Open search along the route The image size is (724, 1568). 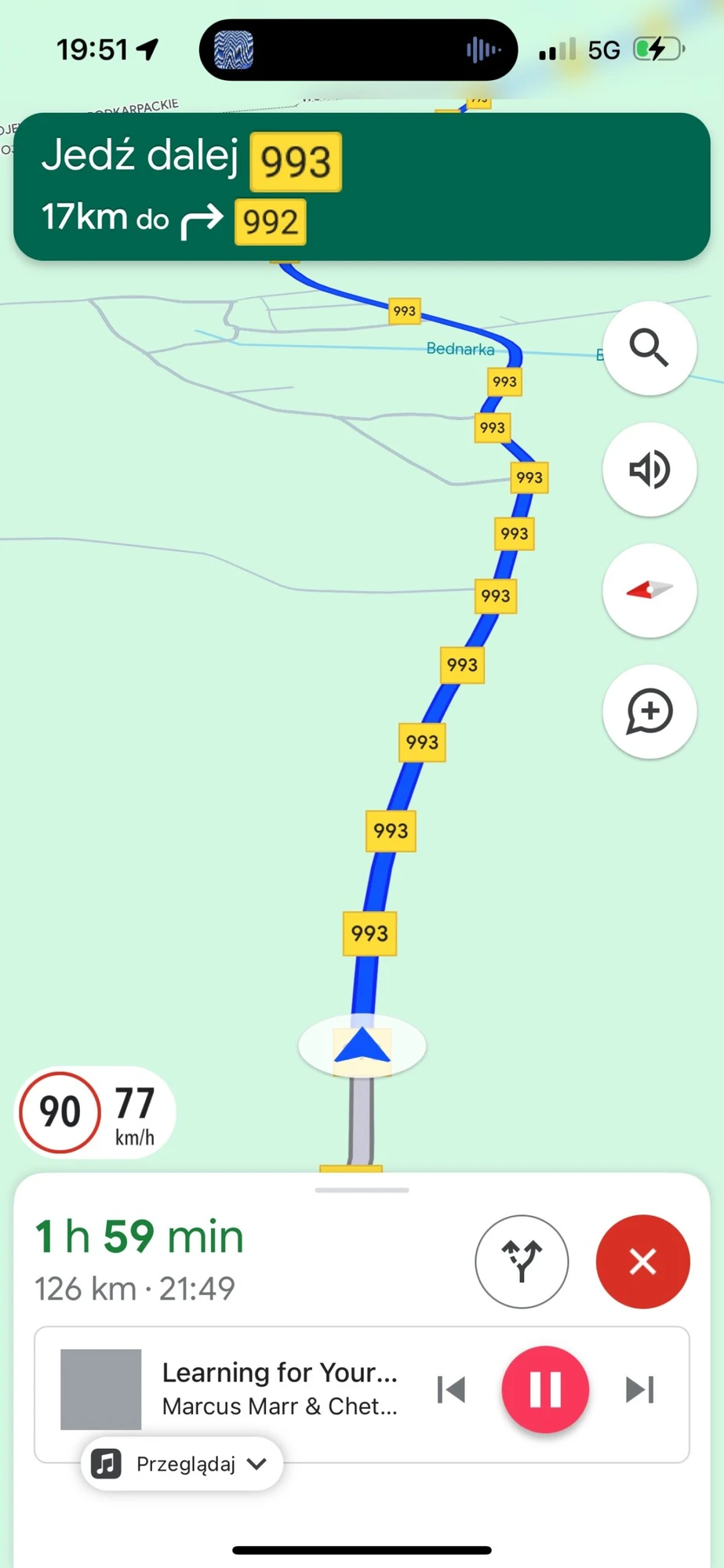point(649,348)
